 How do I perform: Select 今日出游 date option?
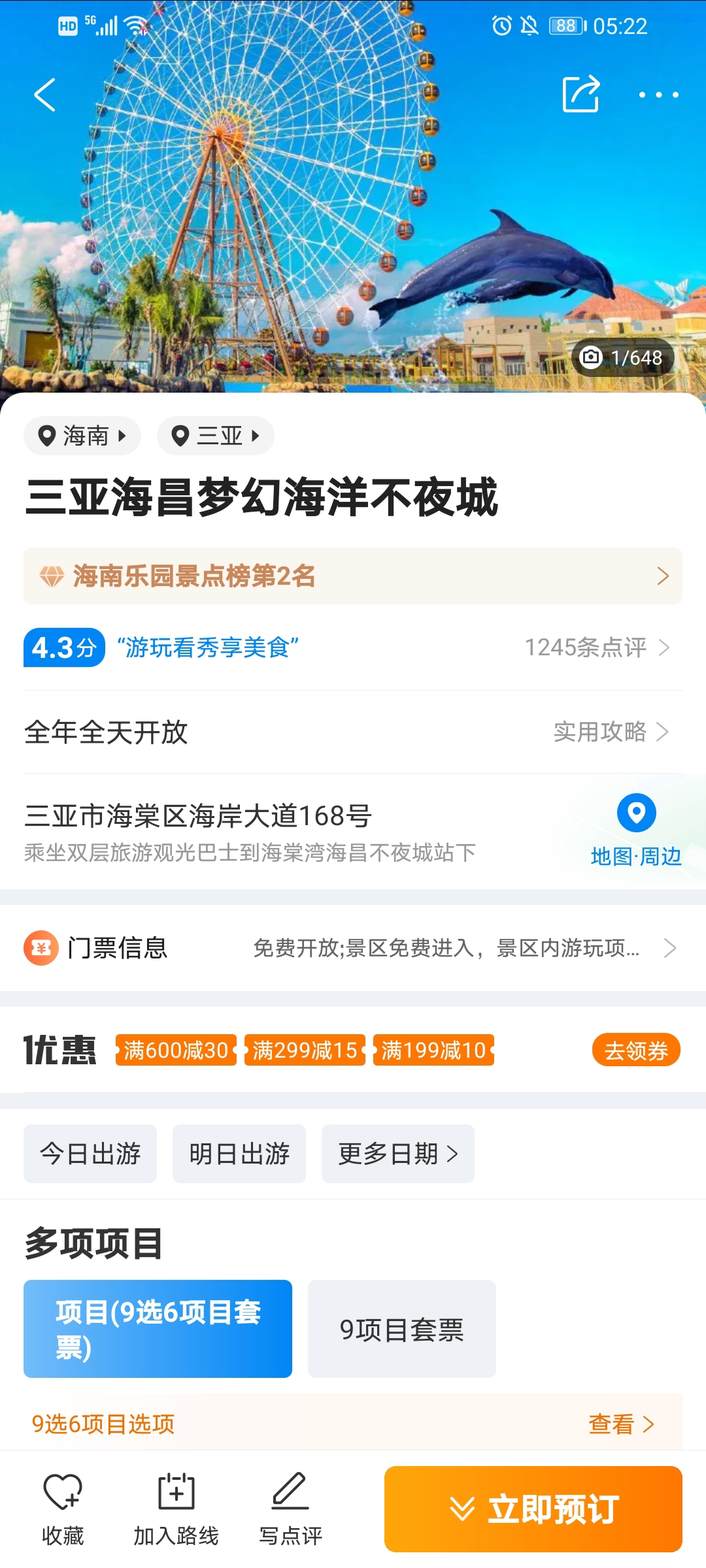(x=90, y=1154)
